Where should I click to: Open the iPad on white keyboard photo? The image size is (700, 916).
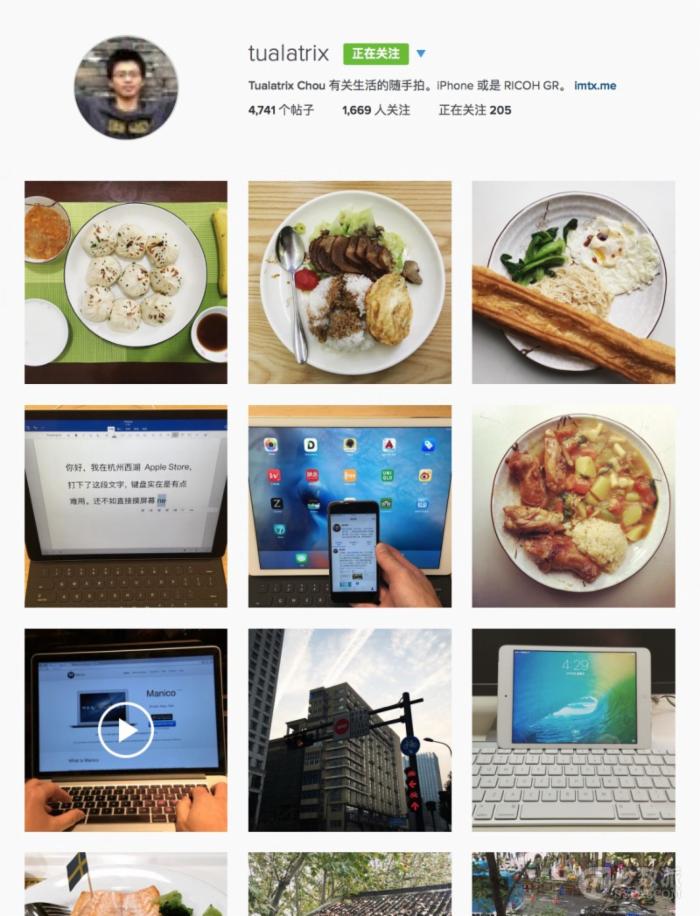click(x=573, y=730)
